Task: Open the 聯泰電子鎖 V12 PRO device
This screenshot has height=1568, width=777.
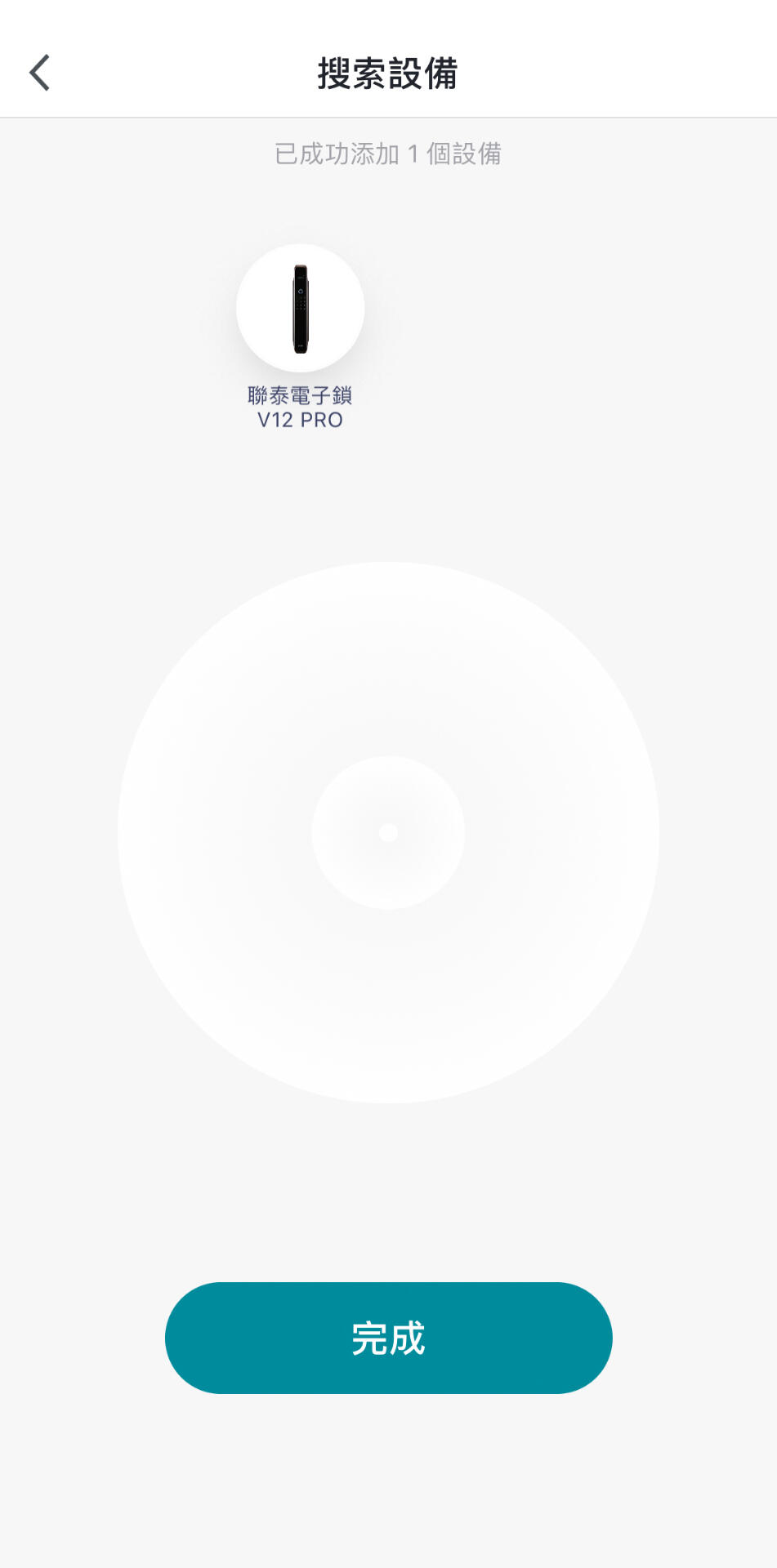Action: coord(300,309)
